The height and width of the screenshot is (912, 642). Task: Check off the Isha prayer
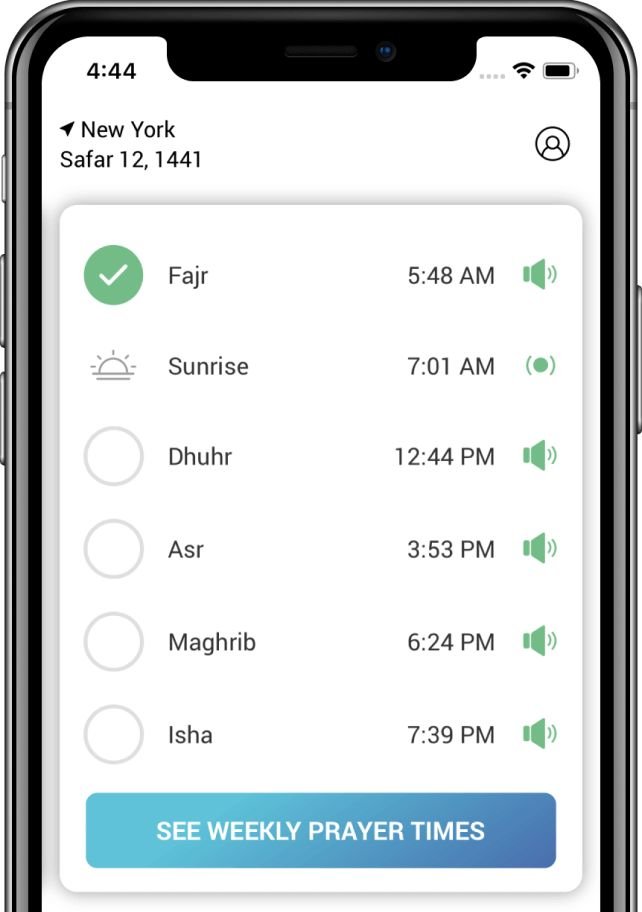click(114, 735)
